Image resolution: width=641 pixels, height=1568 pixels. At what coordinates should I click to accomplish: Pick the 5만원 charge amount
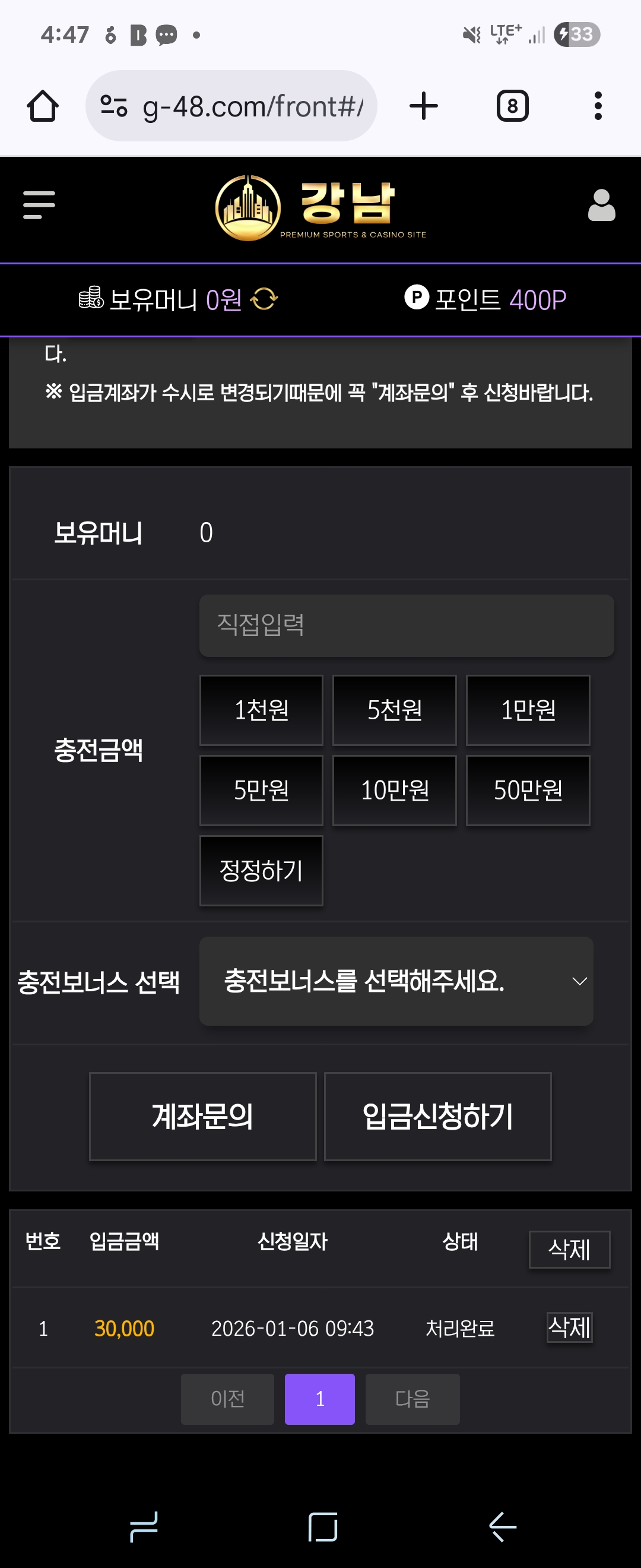point(261,790)
